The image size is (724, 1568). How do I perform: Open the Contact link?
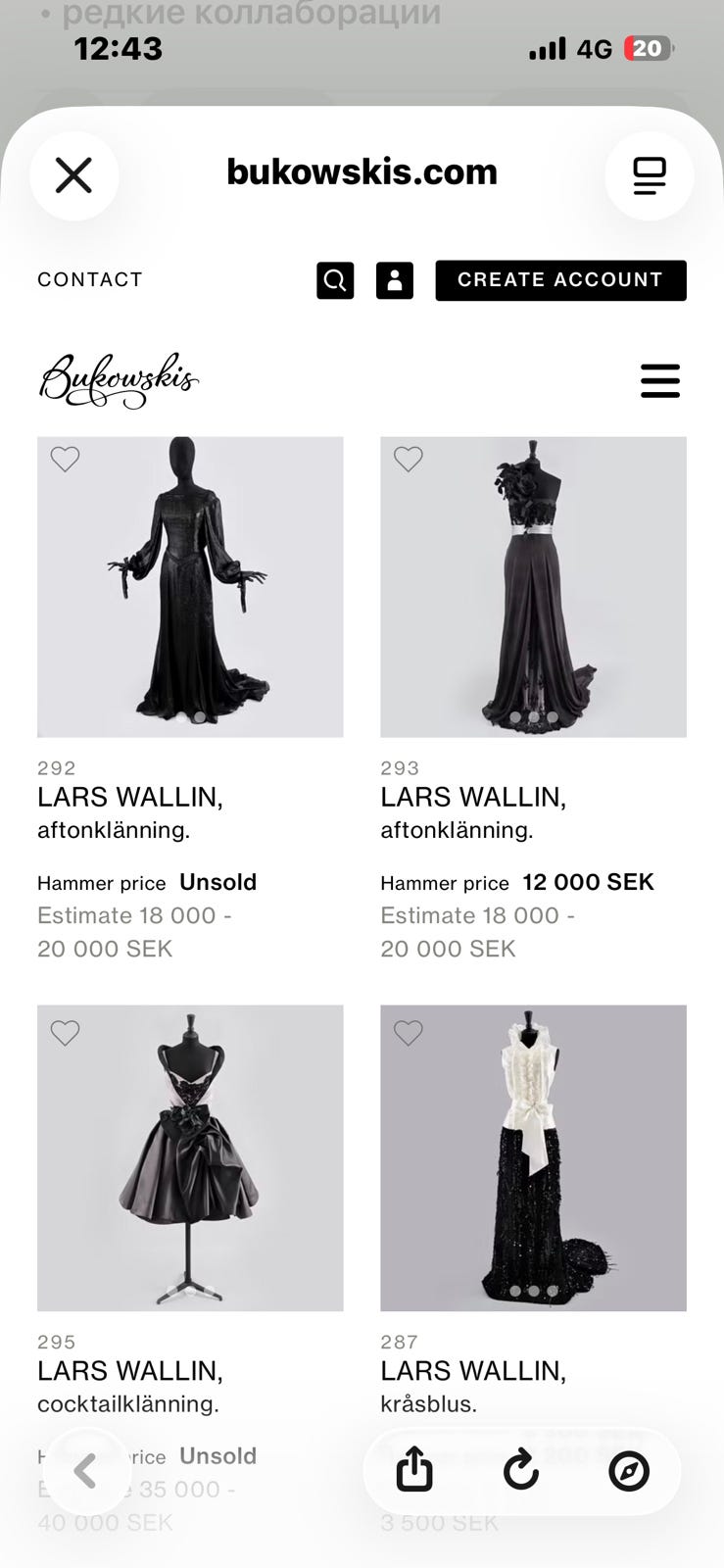tap(90, 279)
